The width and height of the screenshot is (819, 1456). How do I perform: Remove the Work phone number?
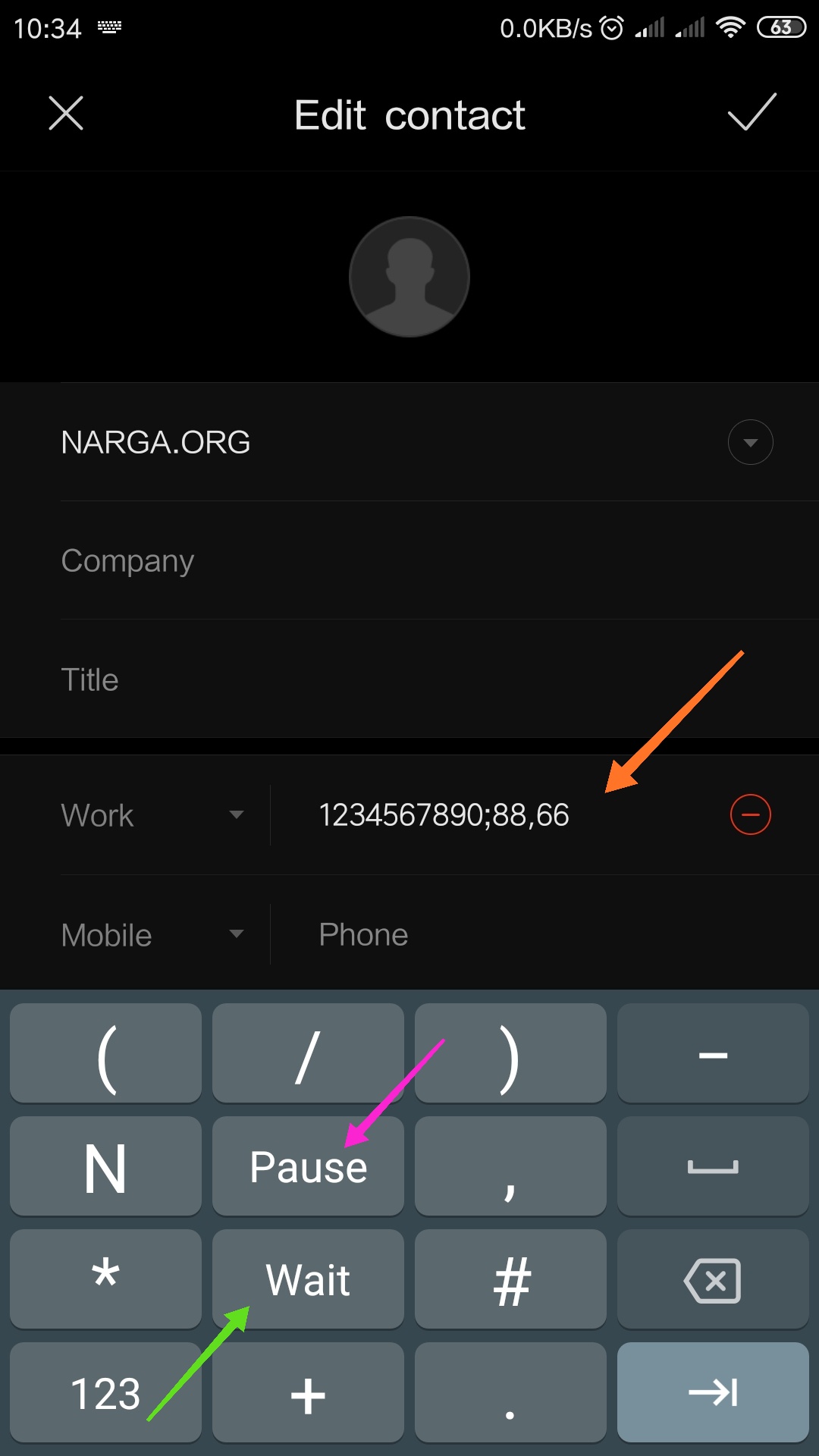[x=750, y=815]
